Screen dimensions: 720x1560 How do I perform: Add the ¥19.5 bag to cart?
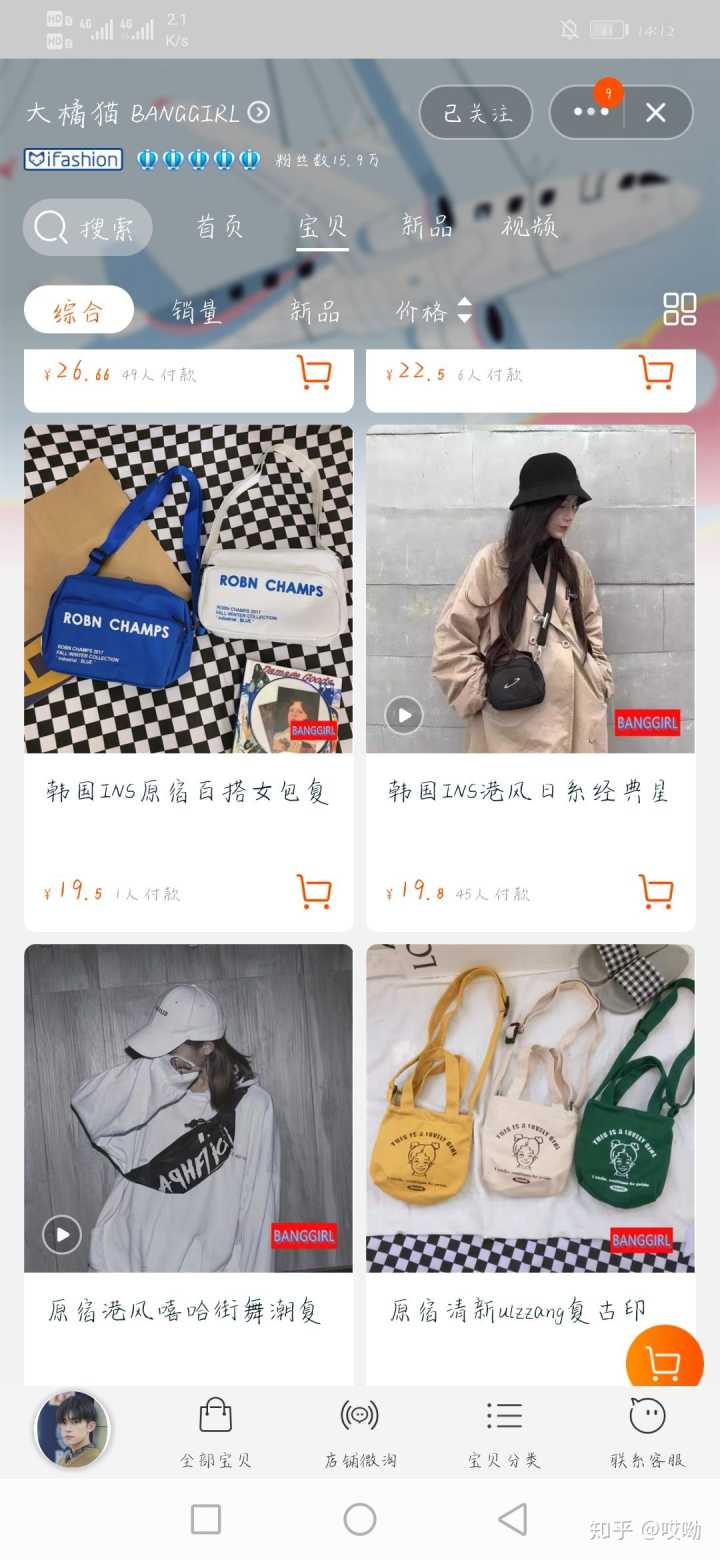tap(314, 891)
